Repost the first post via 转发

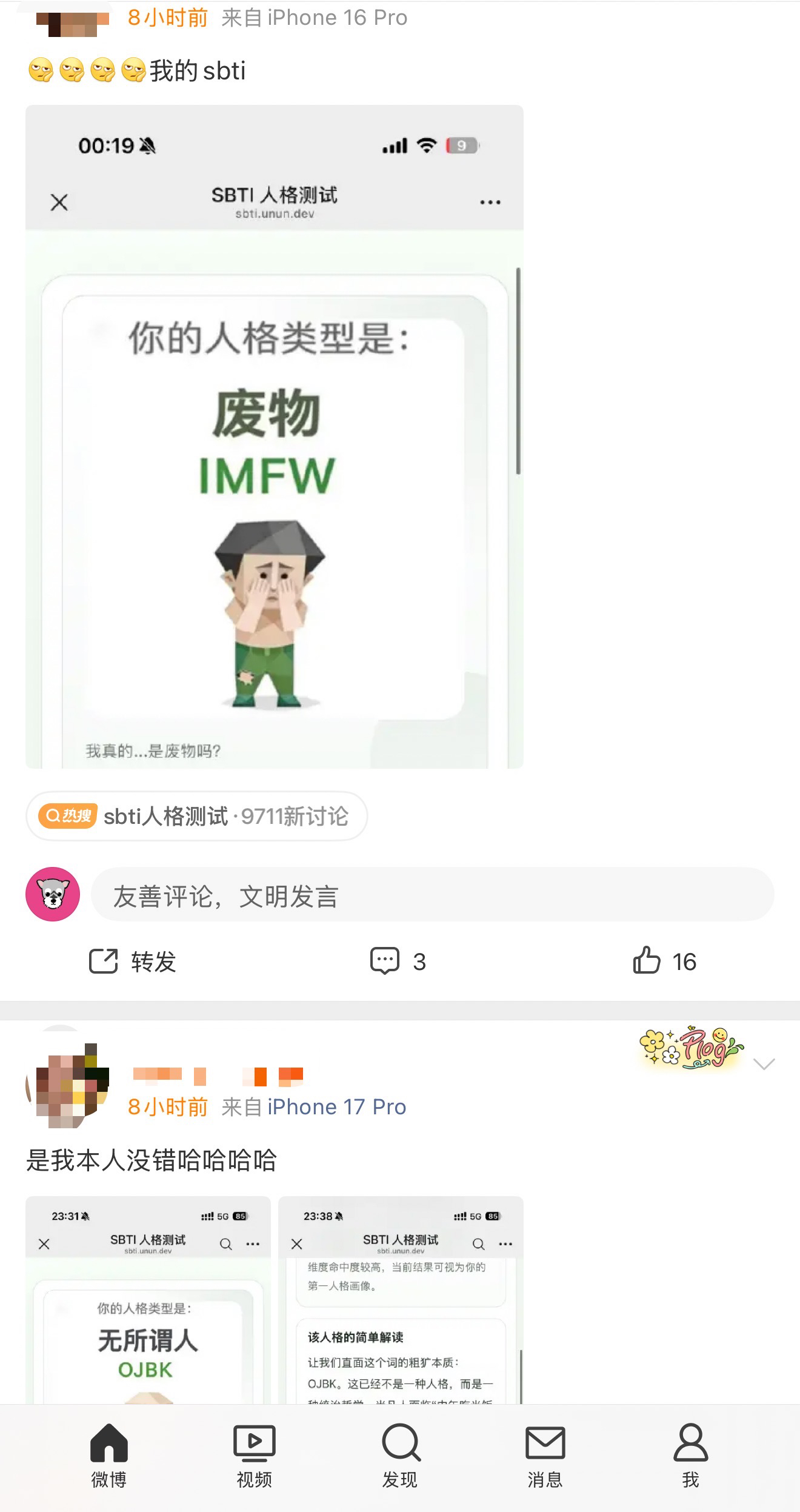(133, 962)
